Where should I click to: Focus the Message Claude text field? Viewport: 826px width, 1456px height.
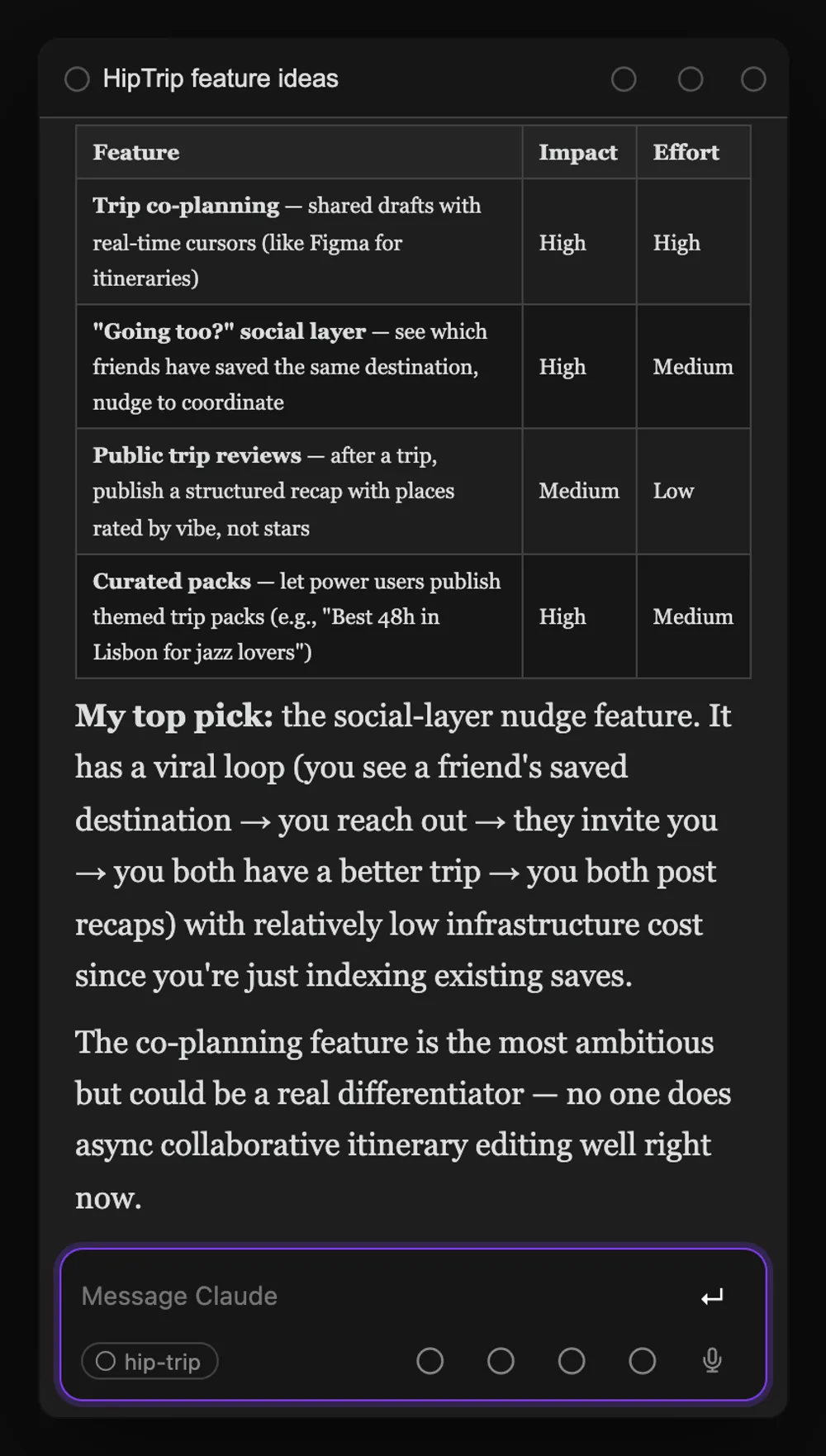[380, 1296]
